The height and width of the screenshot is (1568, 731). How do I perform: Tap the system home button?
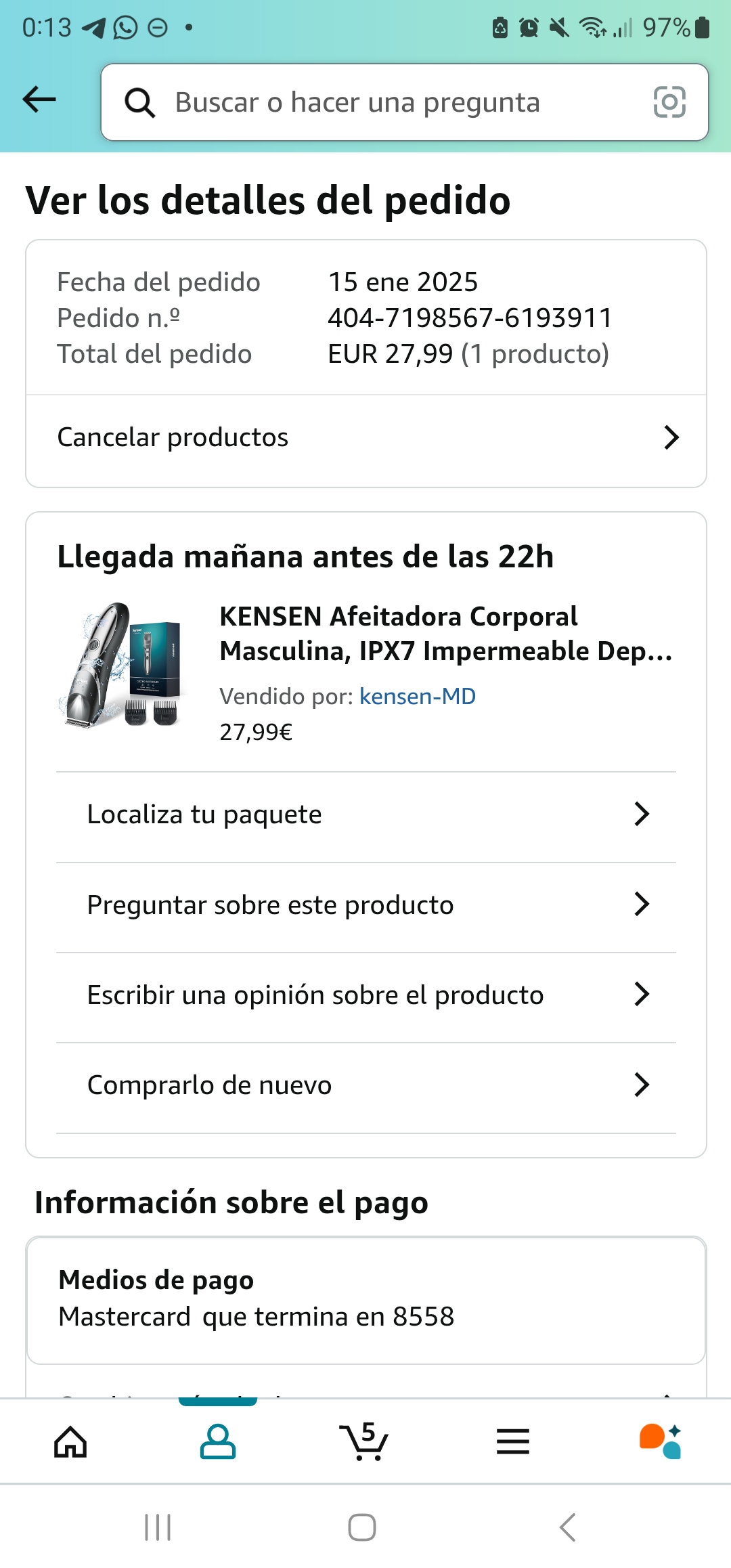[x=362, y=1527]
